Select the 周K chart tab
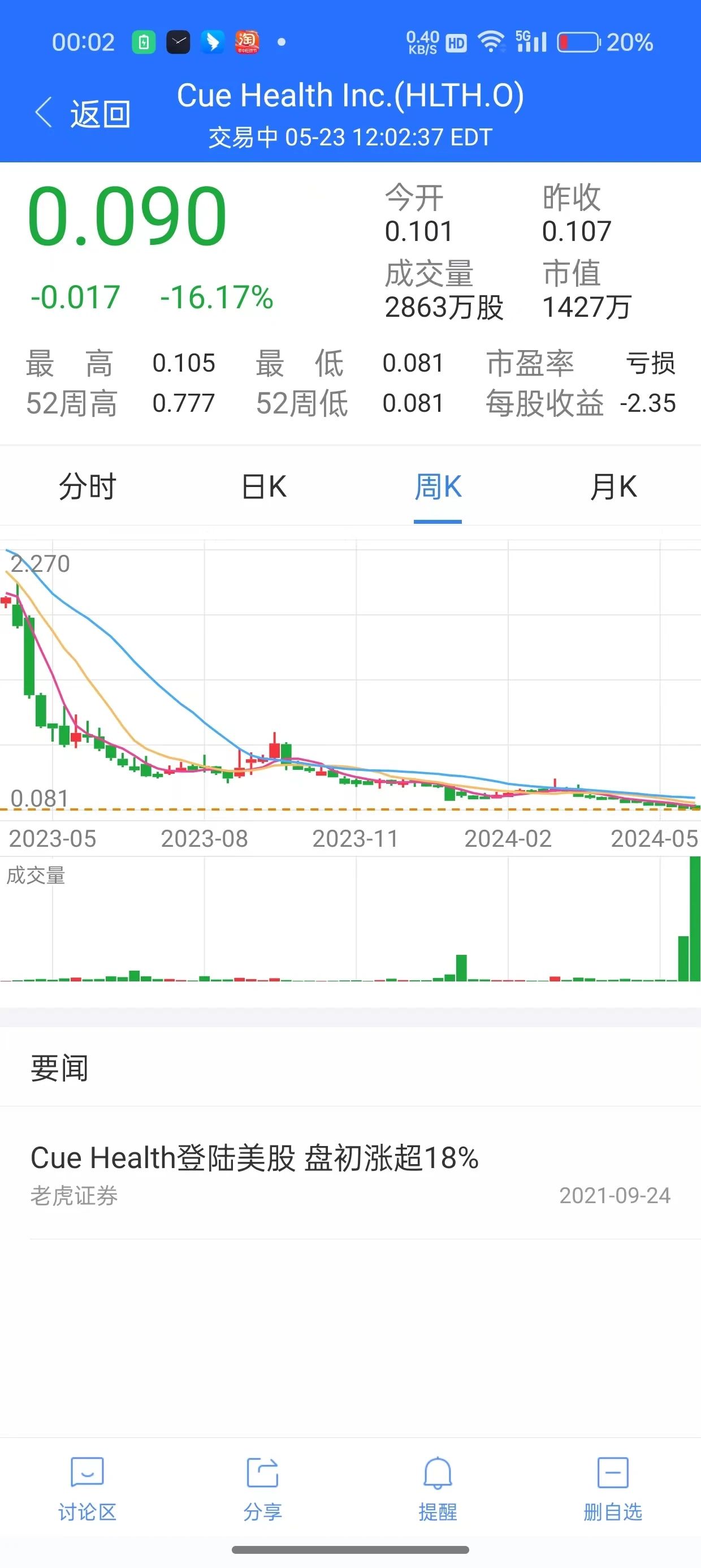 tap(438, 487)
